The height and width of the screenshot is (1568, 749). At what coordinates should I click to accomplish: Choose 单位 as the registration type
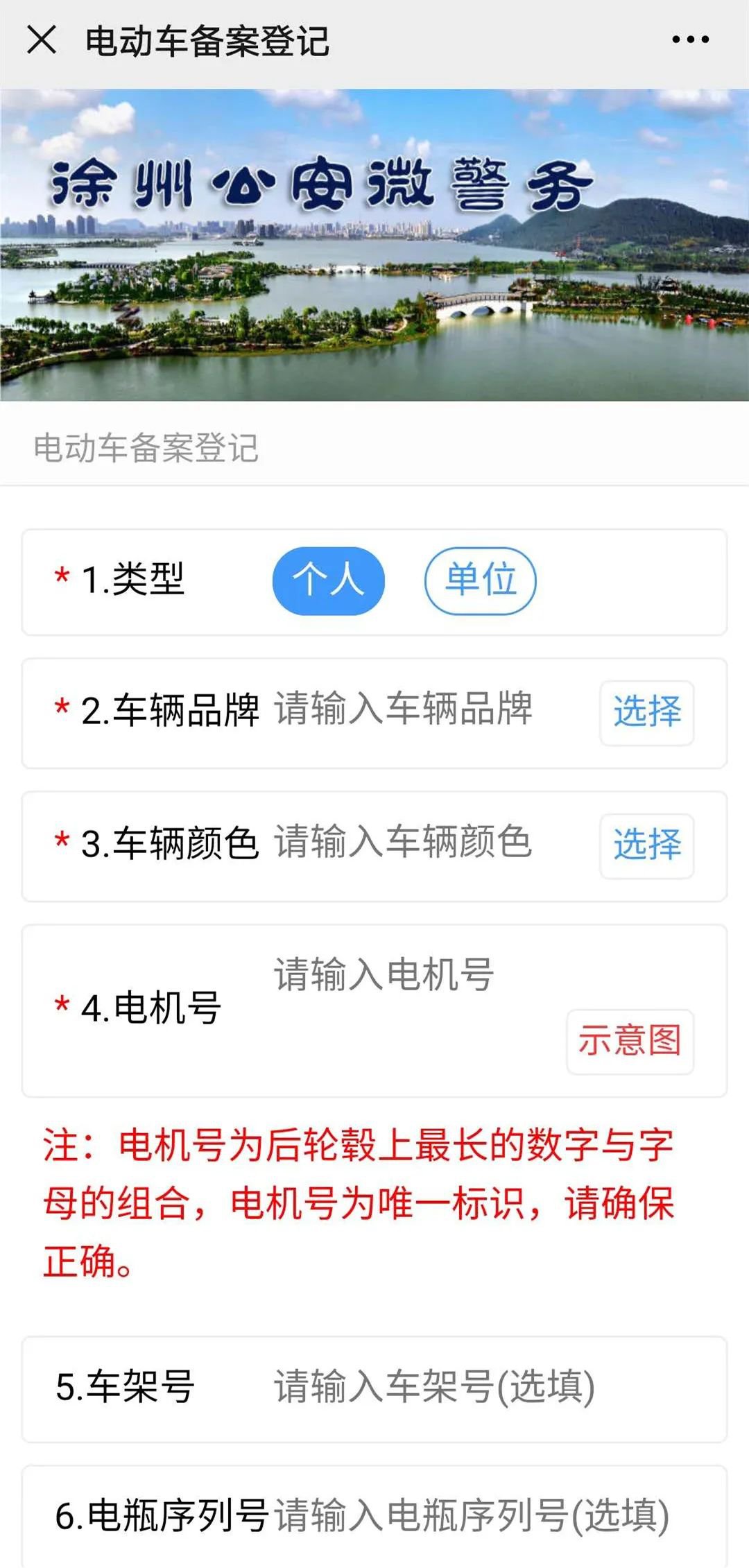coord(480,580)
